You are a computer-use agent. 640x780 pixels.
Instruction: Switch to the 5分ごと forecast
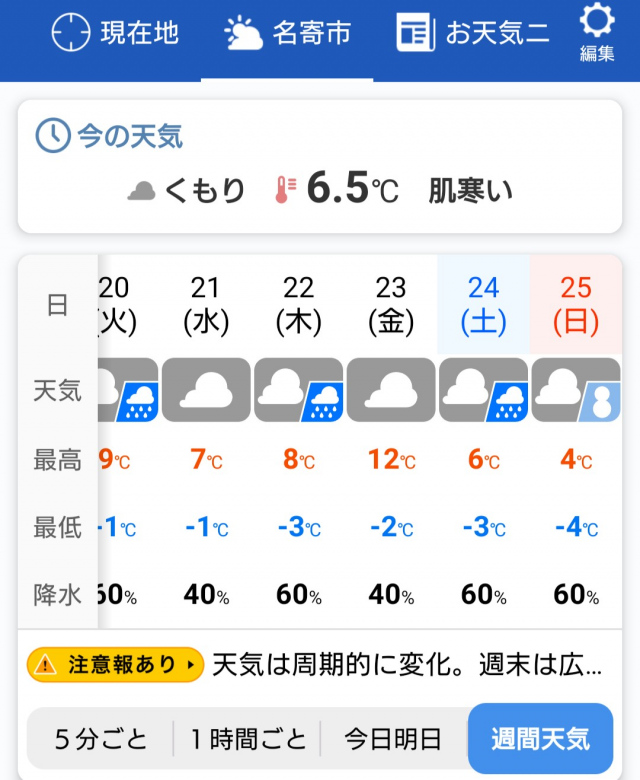coord(100,740)
